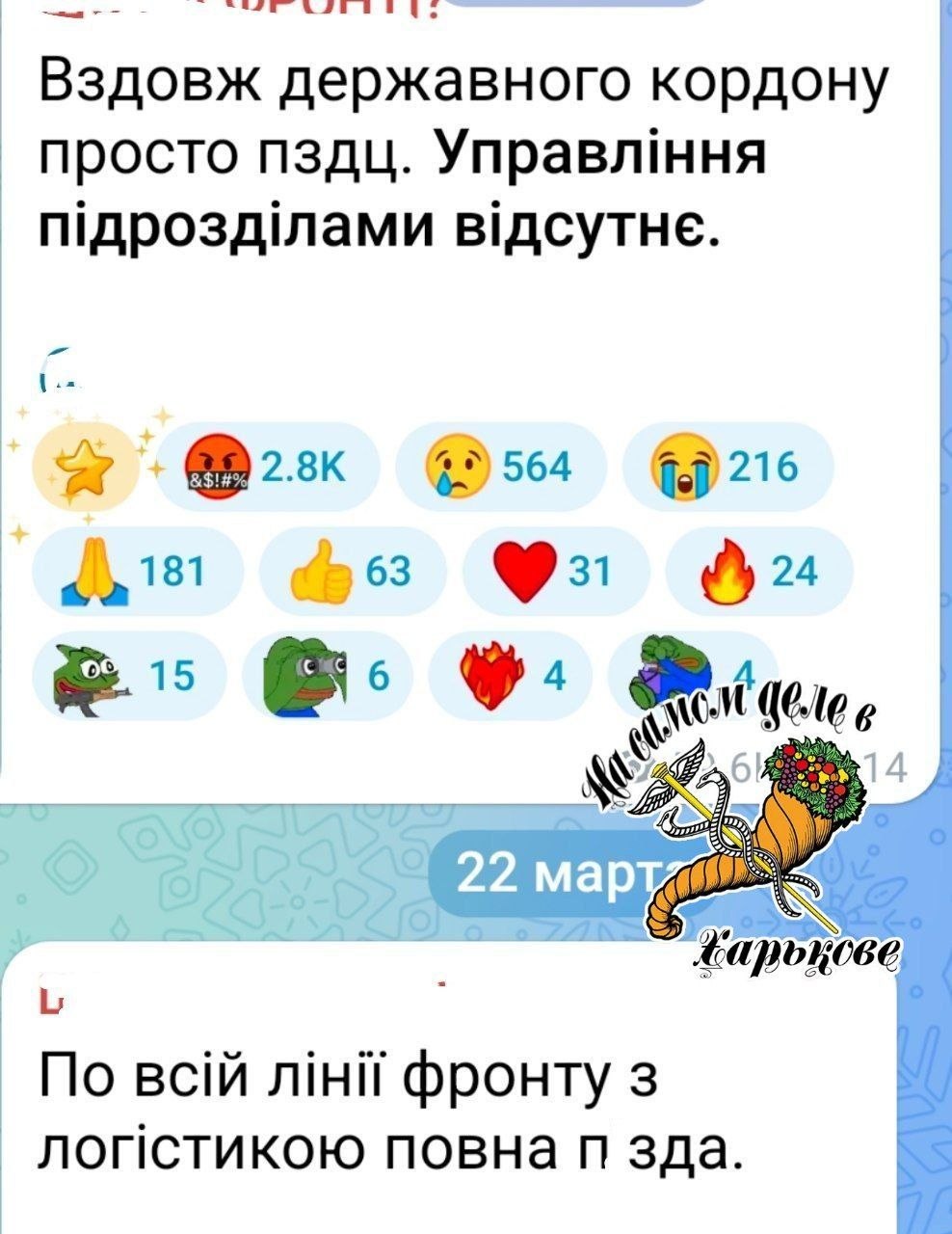The image size is (952, 1234).
Task: Tap the crying face reaction with 564
Action: pyautogui.click(x=500, y=469)
